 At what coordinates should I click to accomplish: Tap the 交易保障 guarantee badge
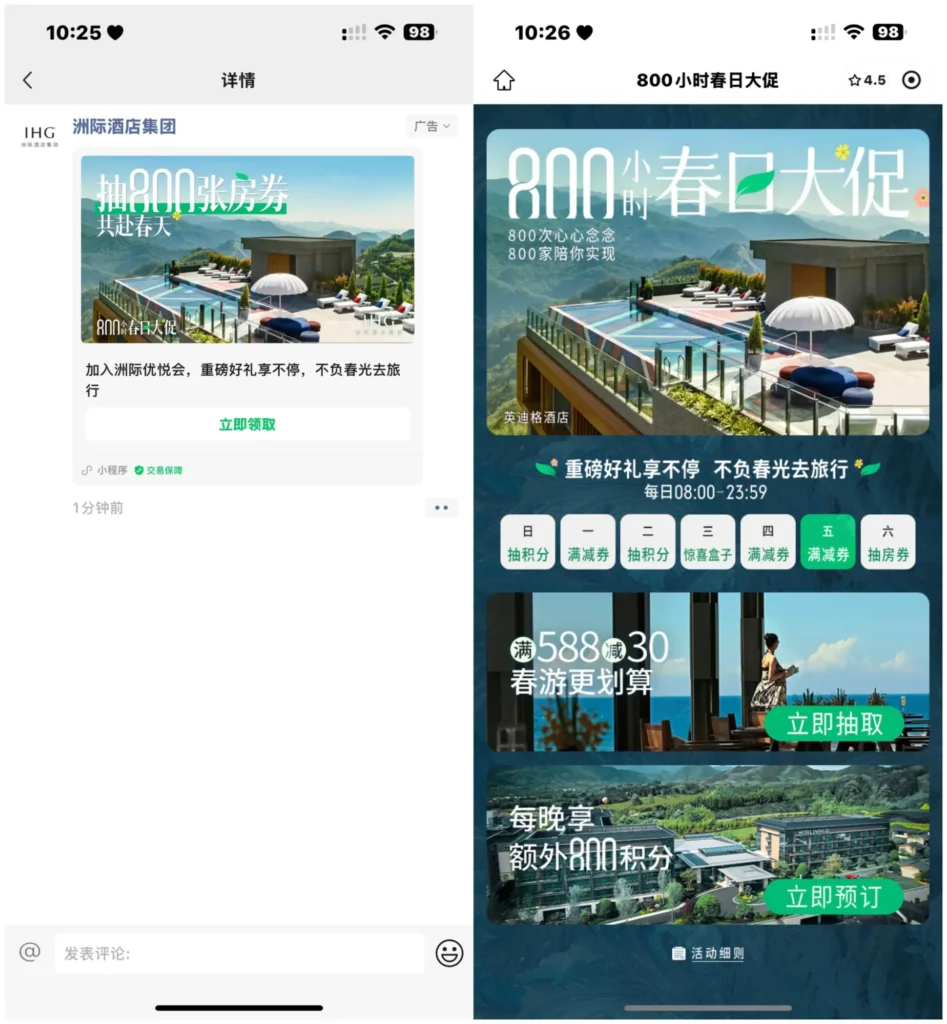[x=159, y=468]
